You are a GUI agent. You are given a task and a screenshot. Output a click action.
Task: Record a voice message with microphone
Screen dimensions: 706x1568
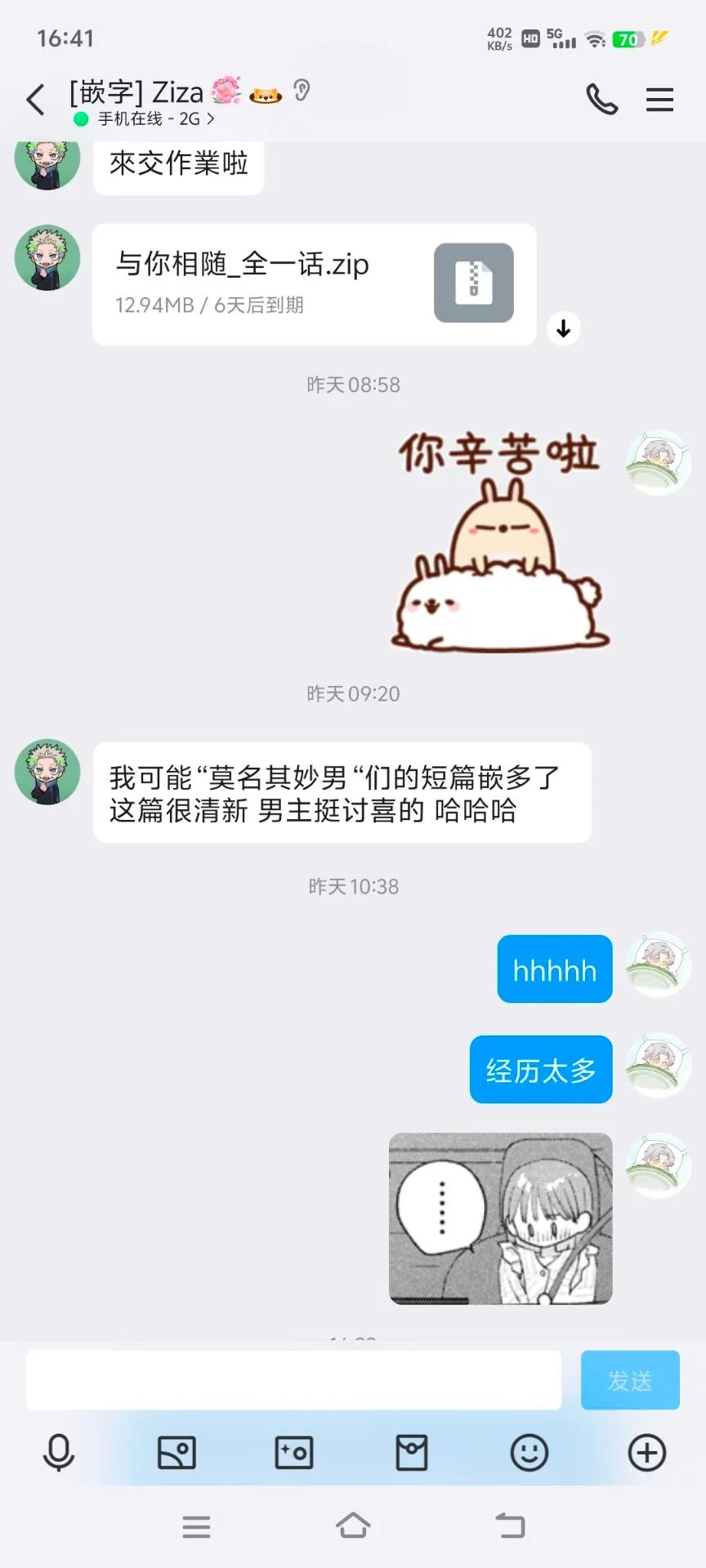[59, 1453]
